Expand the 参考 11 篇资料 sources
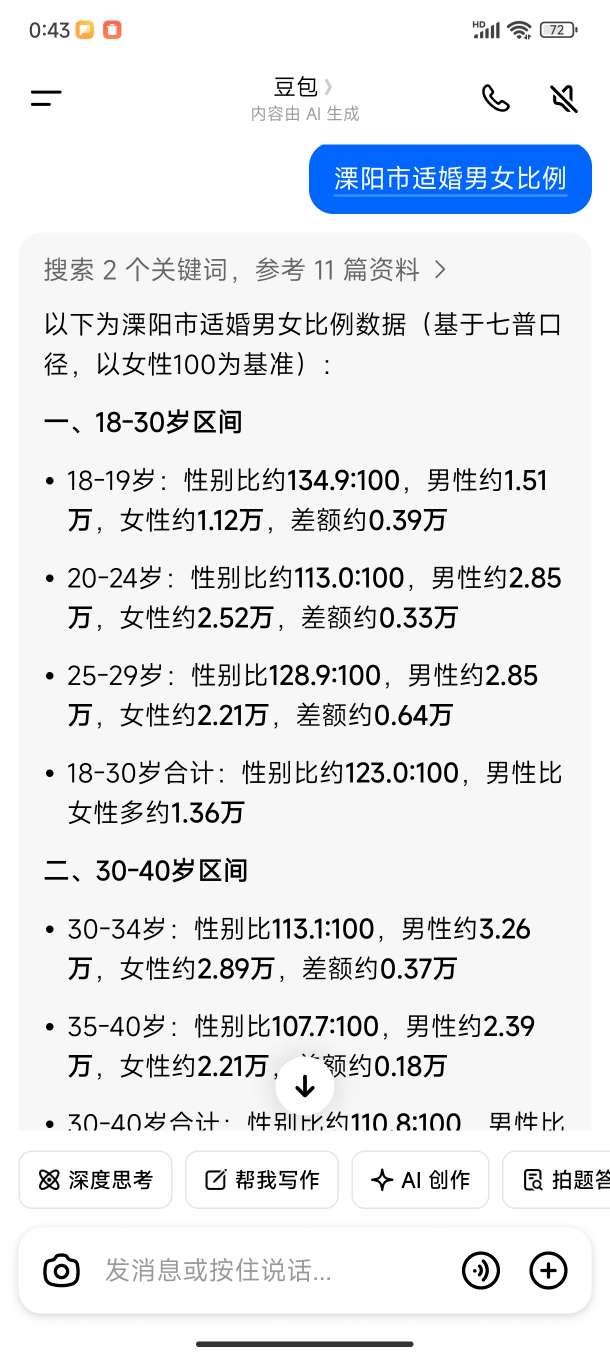Viewport: 610px width, 1356px height. (x=245, y=269)
